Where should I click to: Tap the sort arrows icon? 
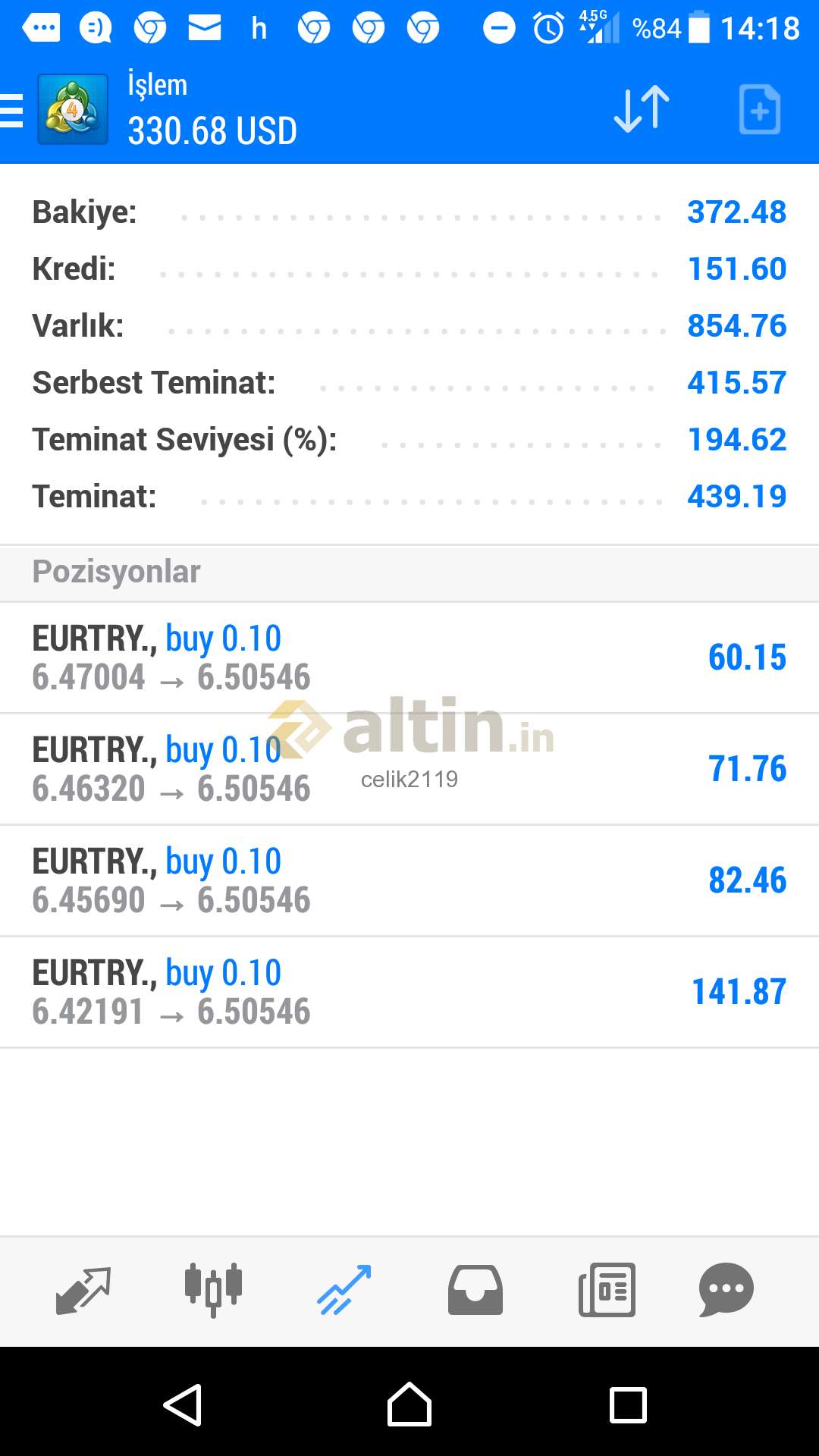coord(642,110)
